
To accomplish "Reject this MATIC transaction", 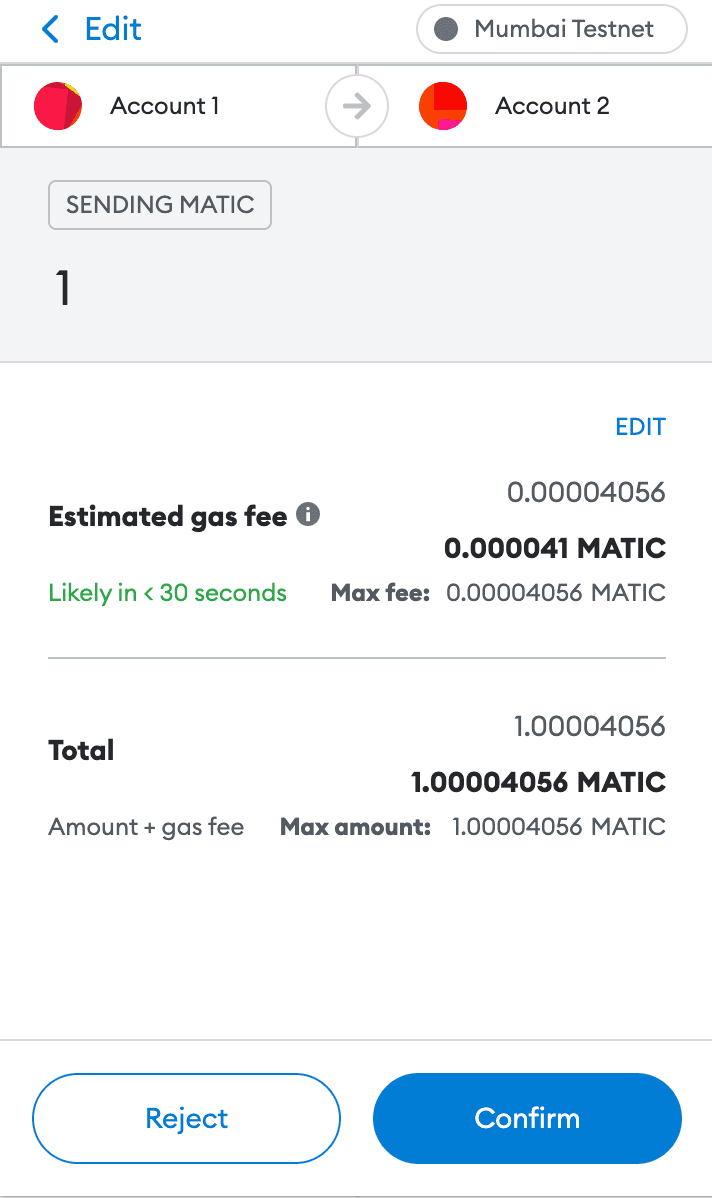I will coord(186,1118).
